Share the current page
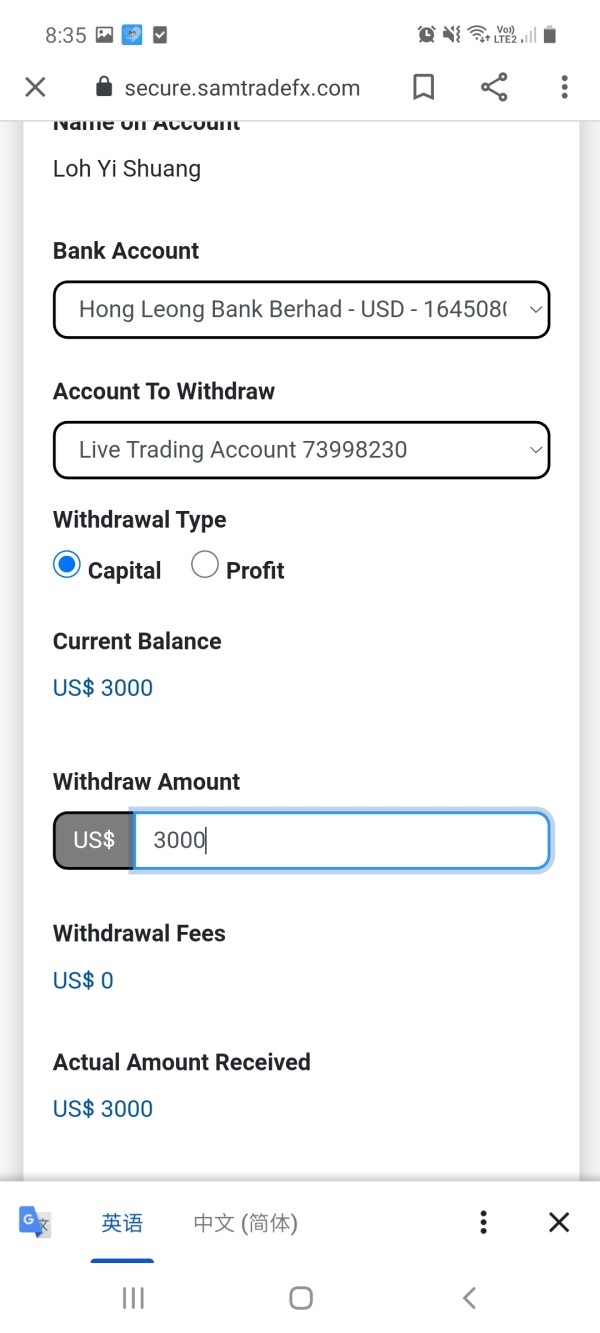The height and width of the screenshot is (1333, 600). click(x=494, y=88)
